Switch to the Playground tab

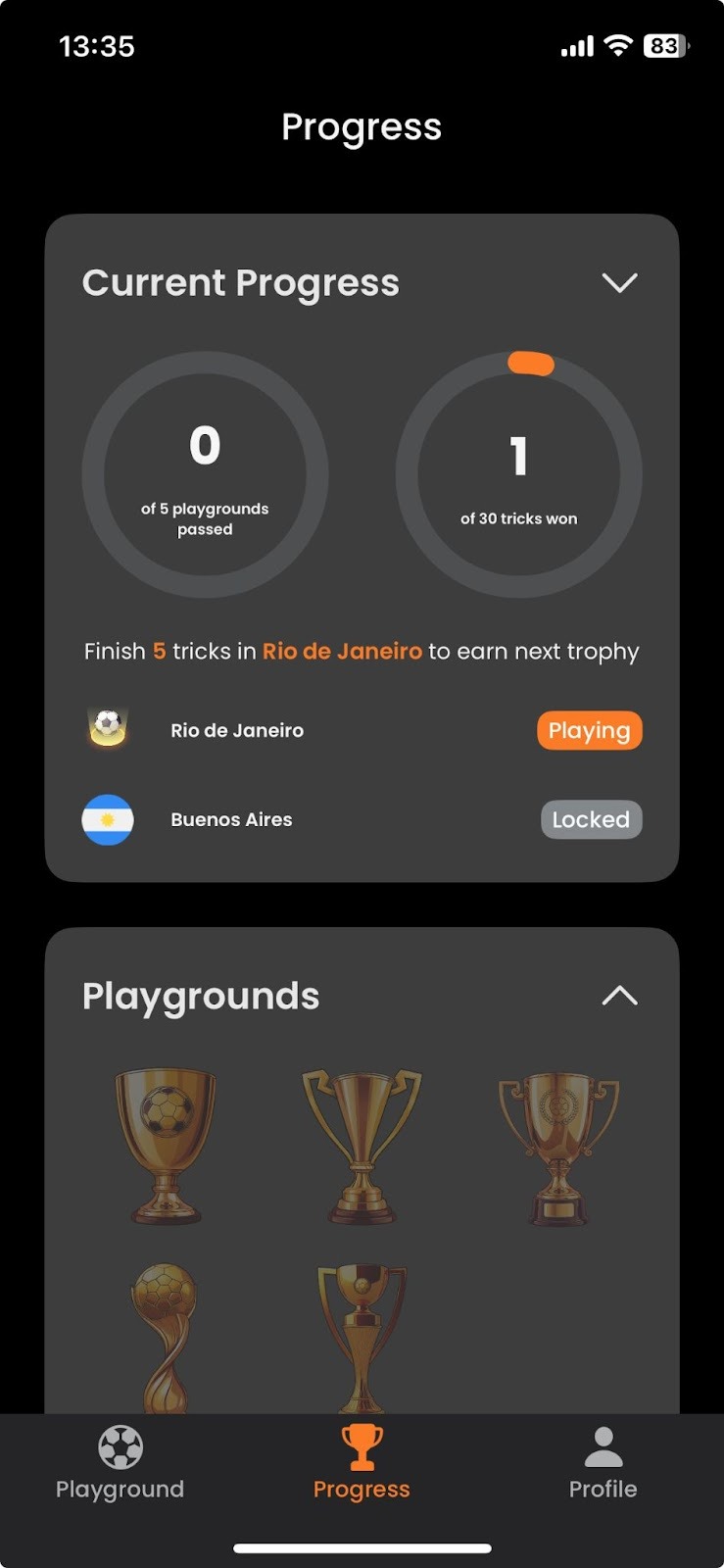coord(121,1463)
